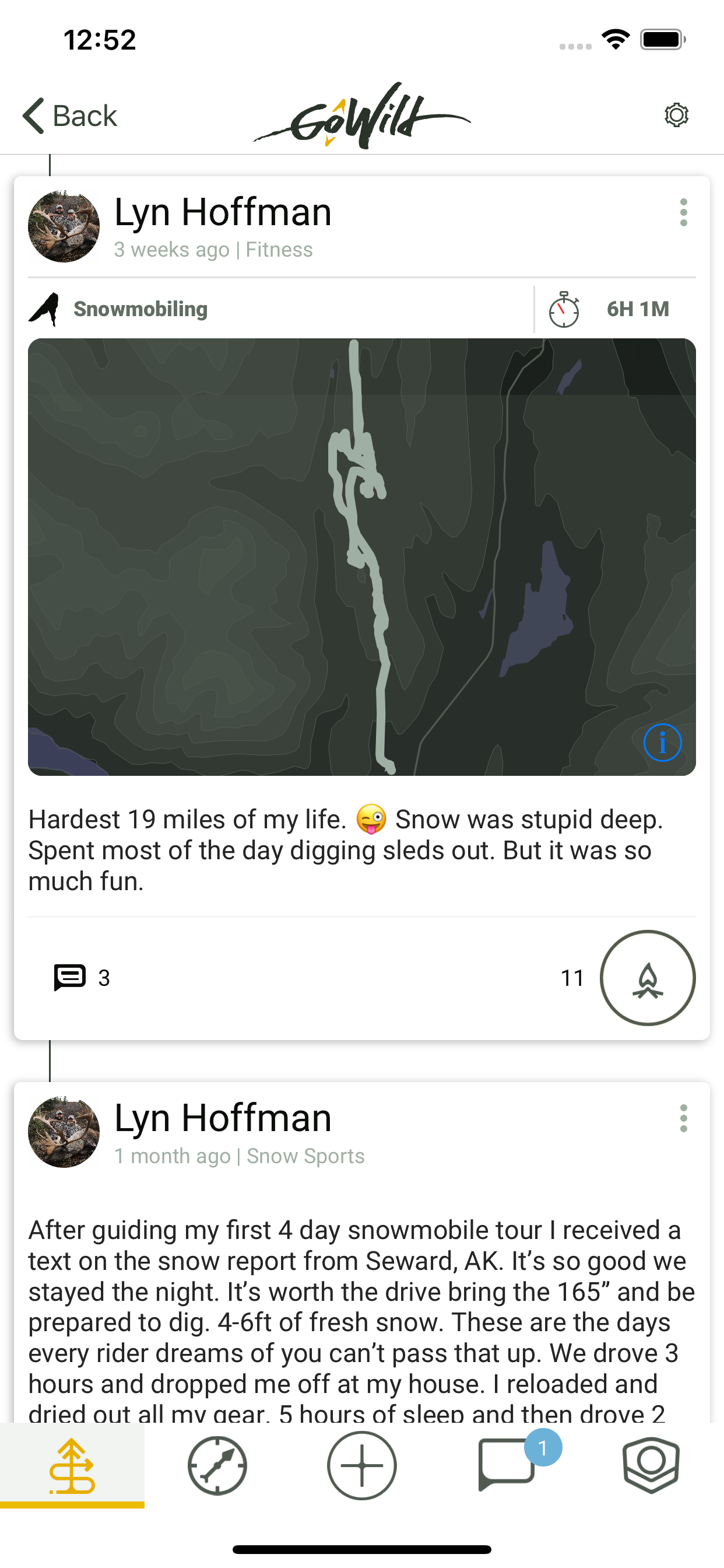Open the profile badge tab

651,1466
